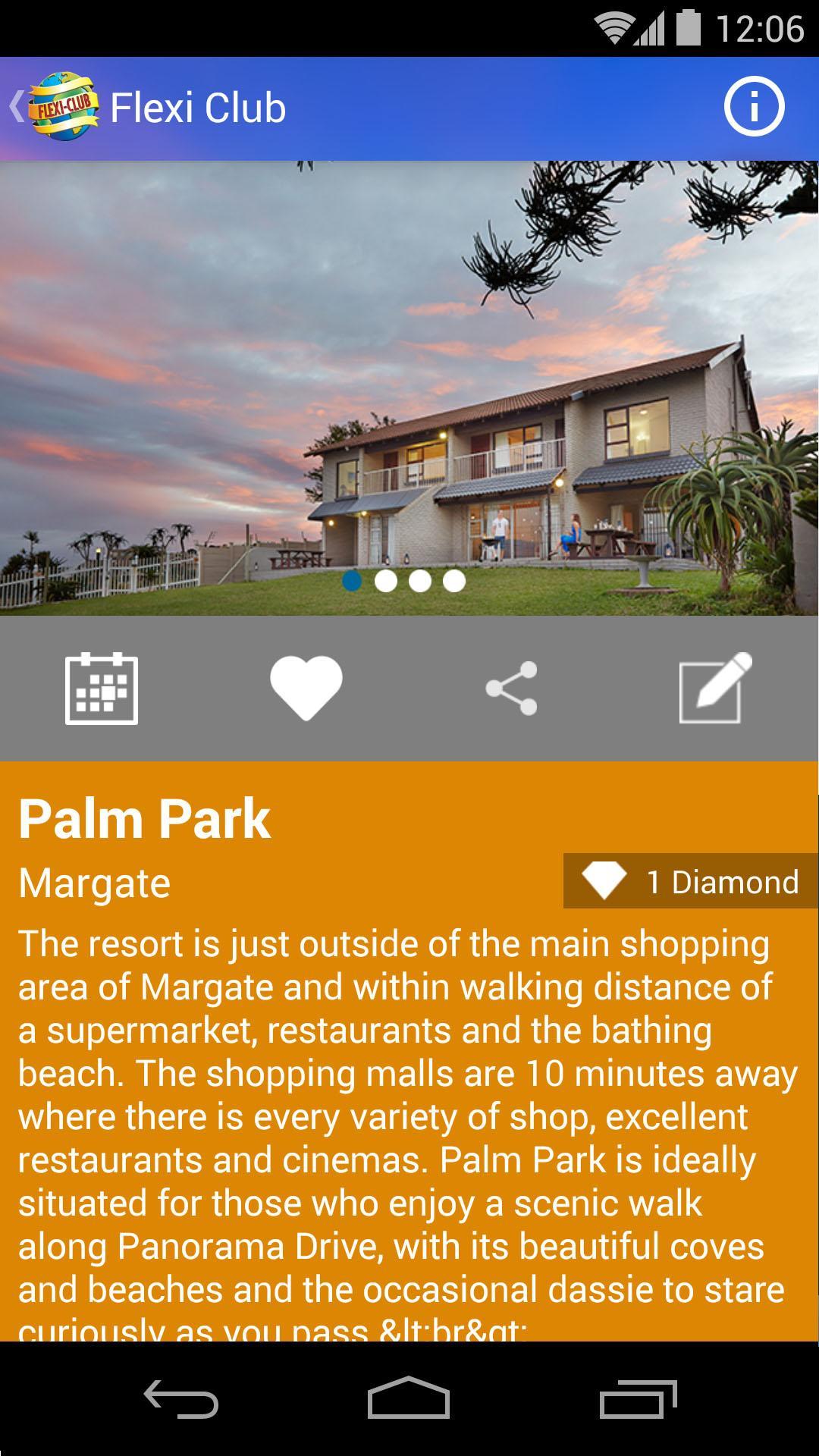Add Palm Park to favourites
Image resolution: width=819 pixels, height=1456 pixels.
point(306,688)
